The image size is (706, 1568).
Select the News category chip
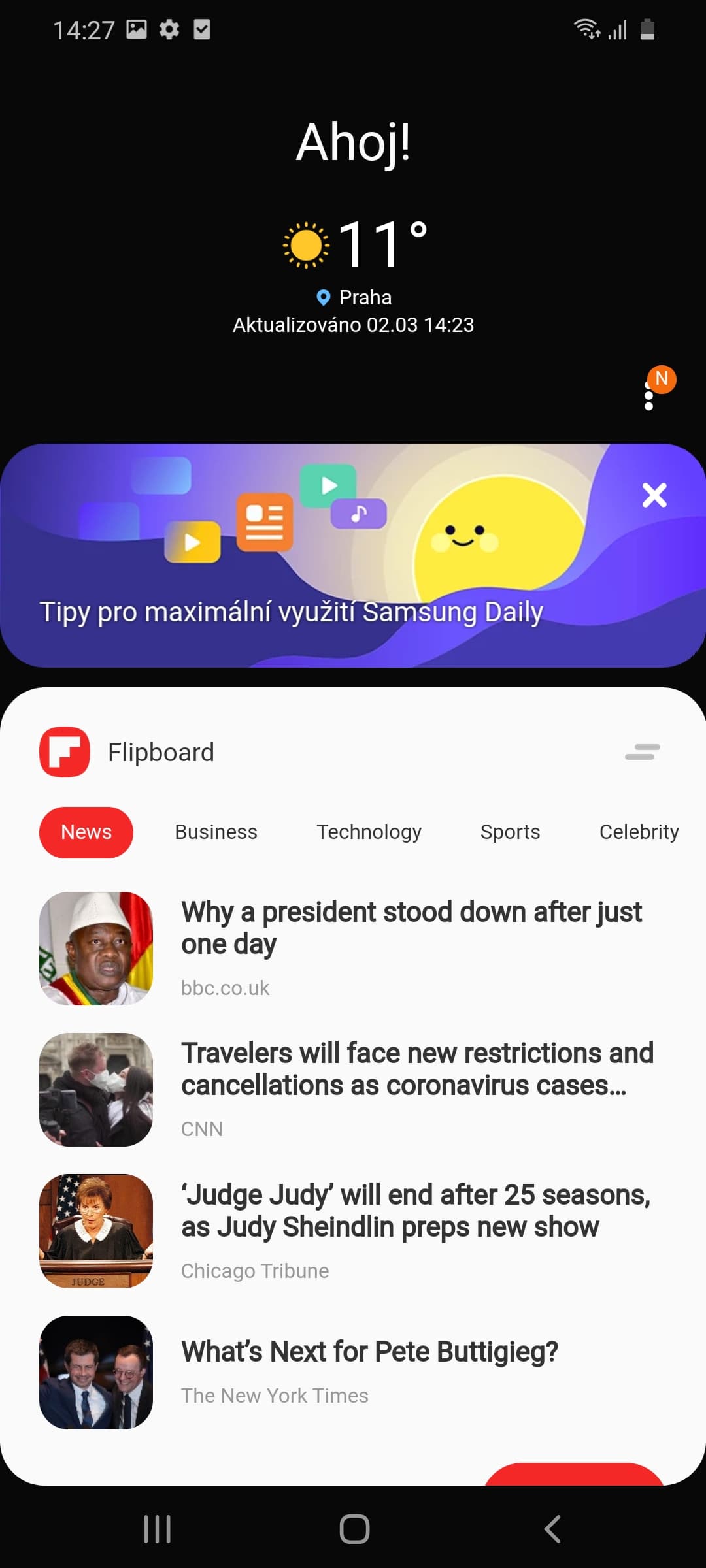point(86,832)
